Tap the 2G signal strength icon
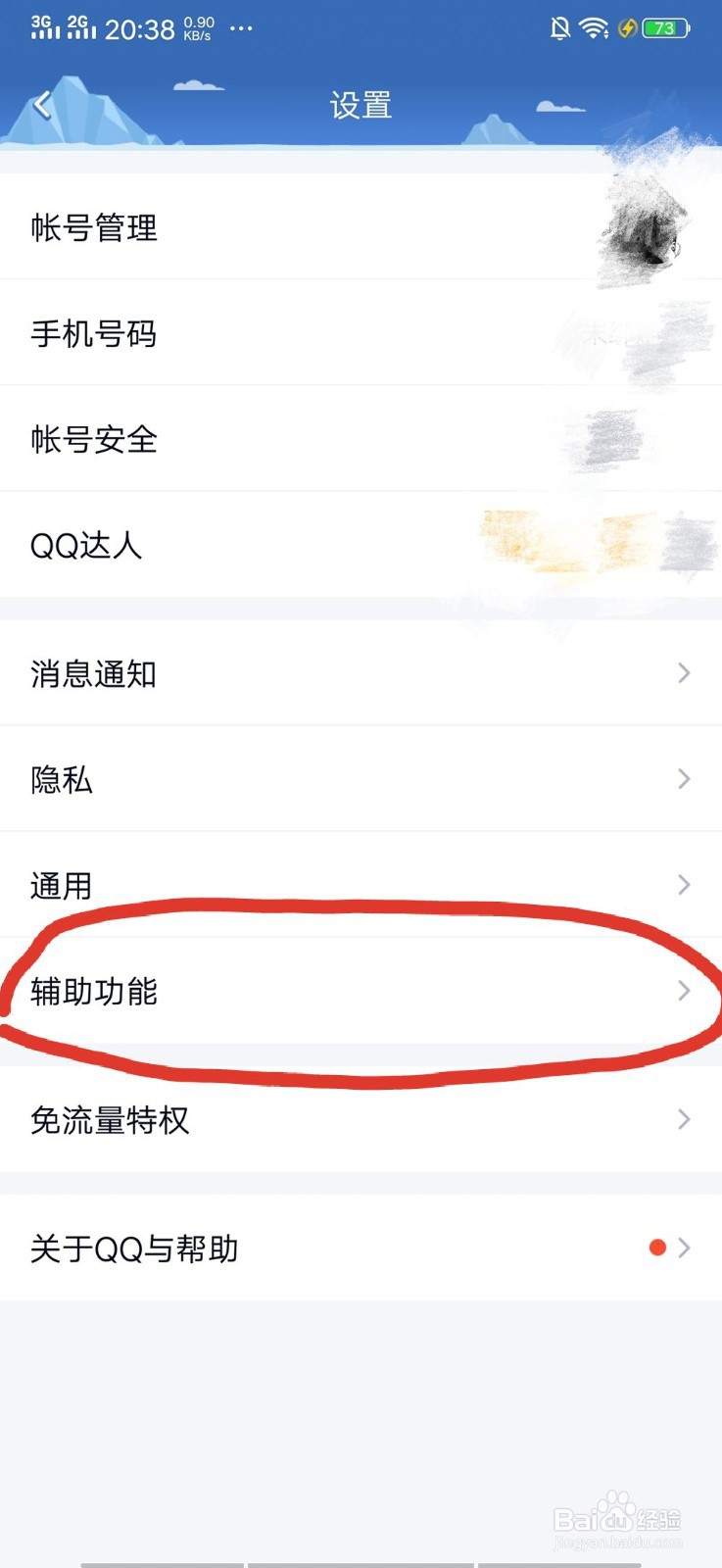The height and width of the screenshot is (1568, 722). pos(81,26)
